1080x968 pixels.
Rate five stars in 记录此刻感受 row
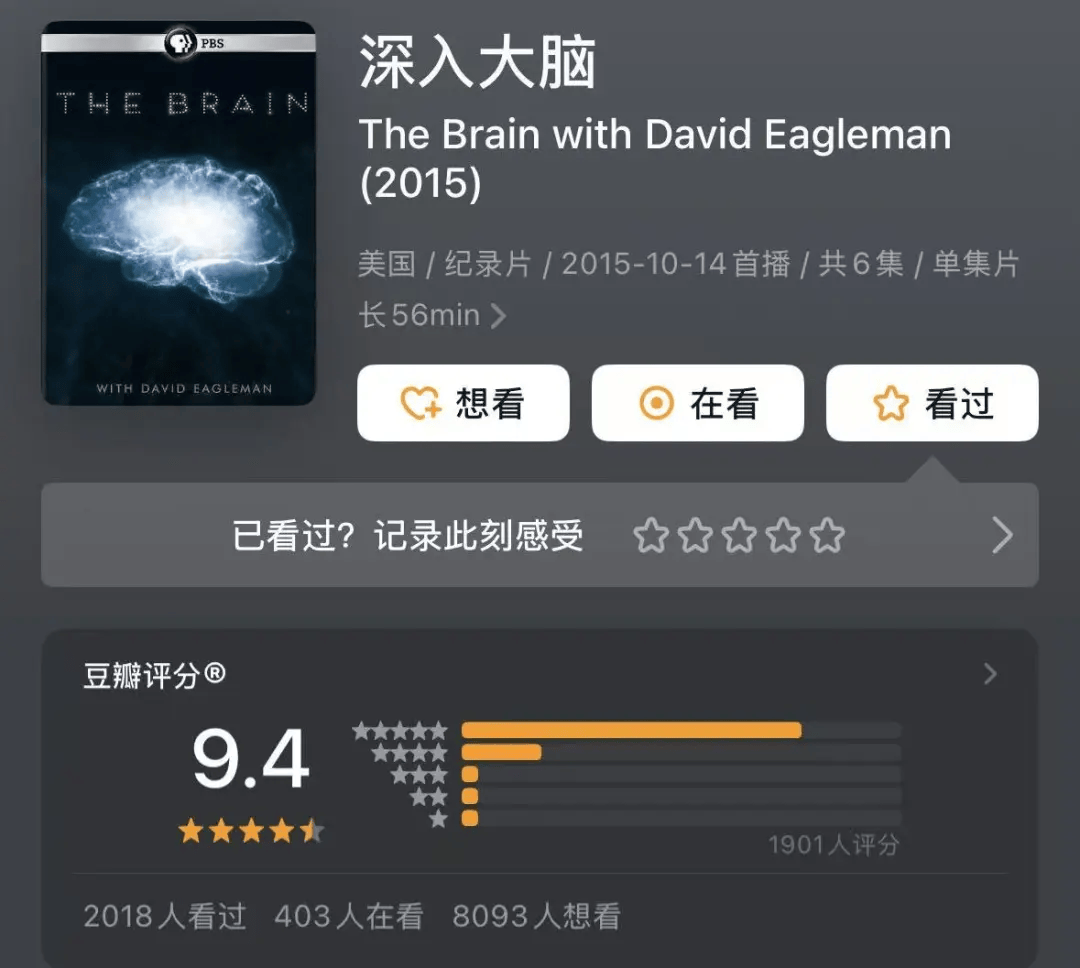[827, 536]
